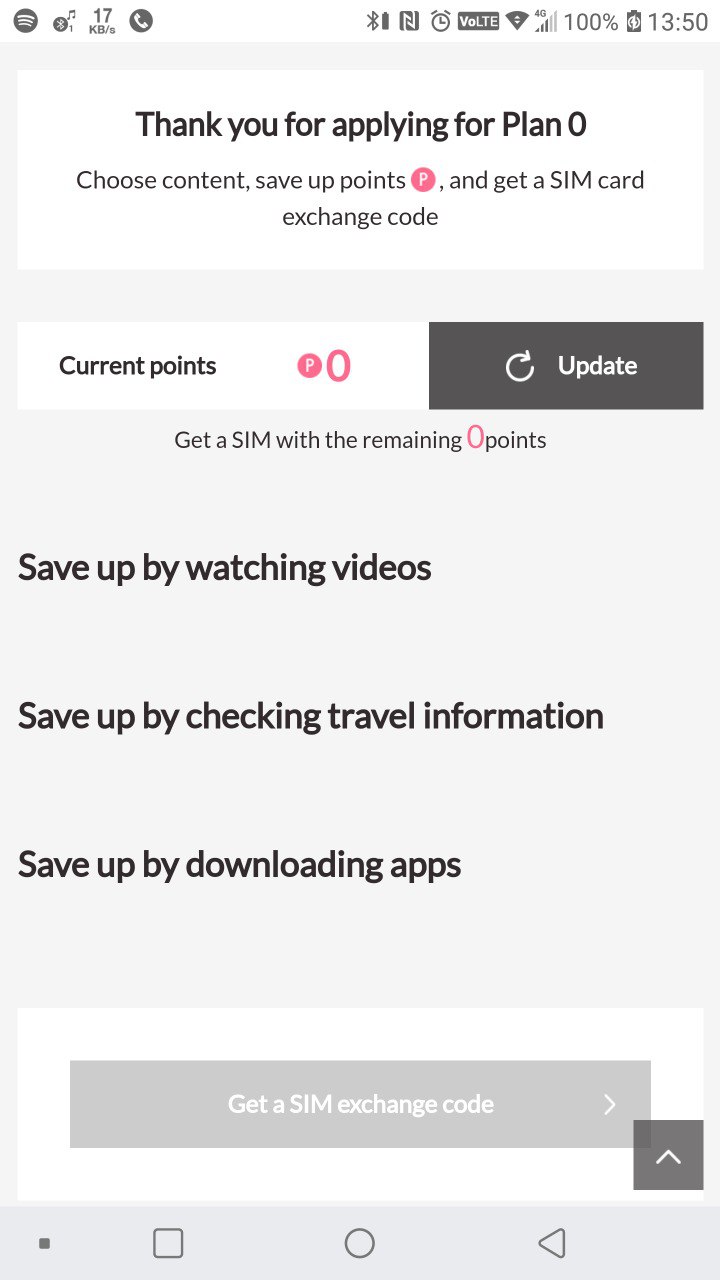Return to the home screen
Screen dimensions: 720x1280
click(x=359, y=1243)
